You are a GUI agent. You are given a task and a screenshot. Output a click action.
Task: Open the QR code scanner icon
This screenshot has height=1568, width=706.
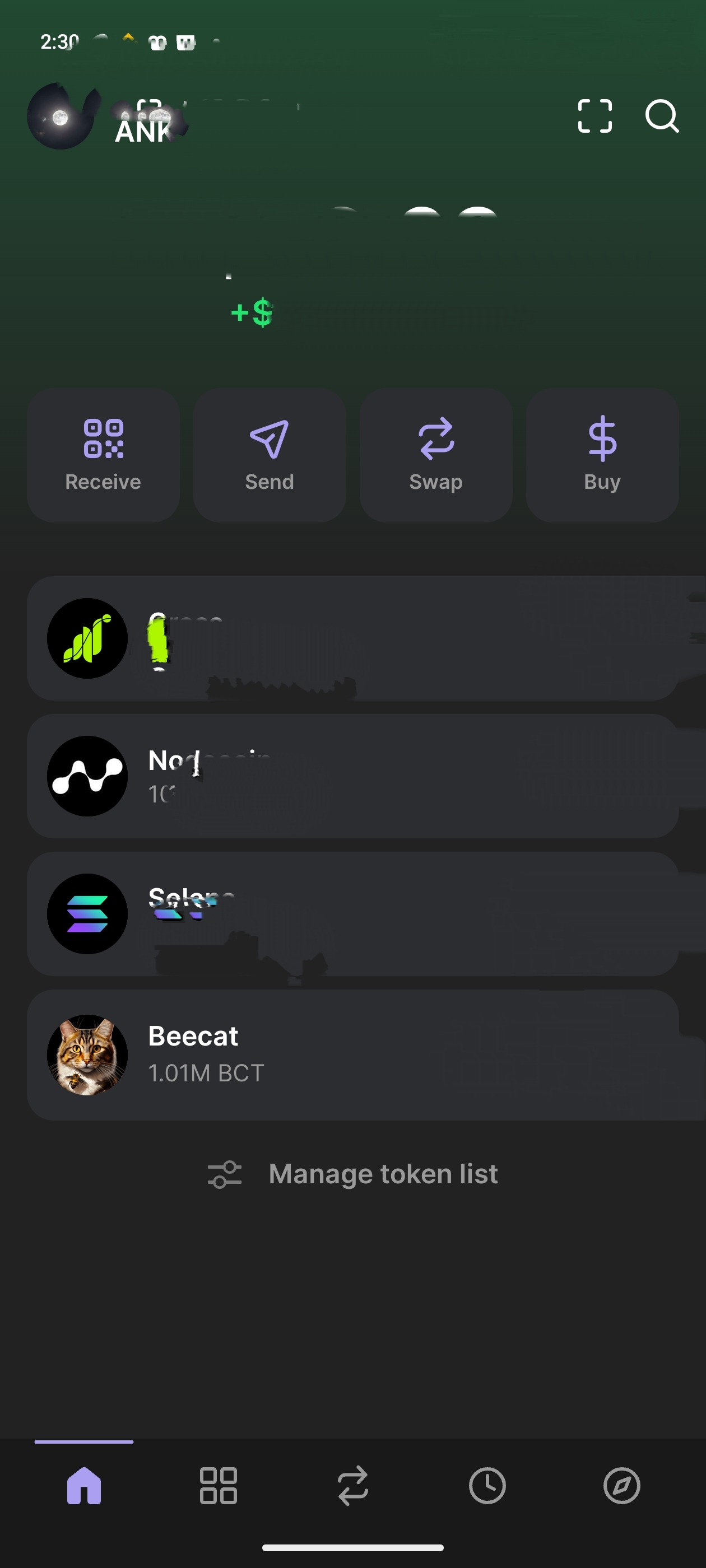pyautogui.click(x=594, y=116)
